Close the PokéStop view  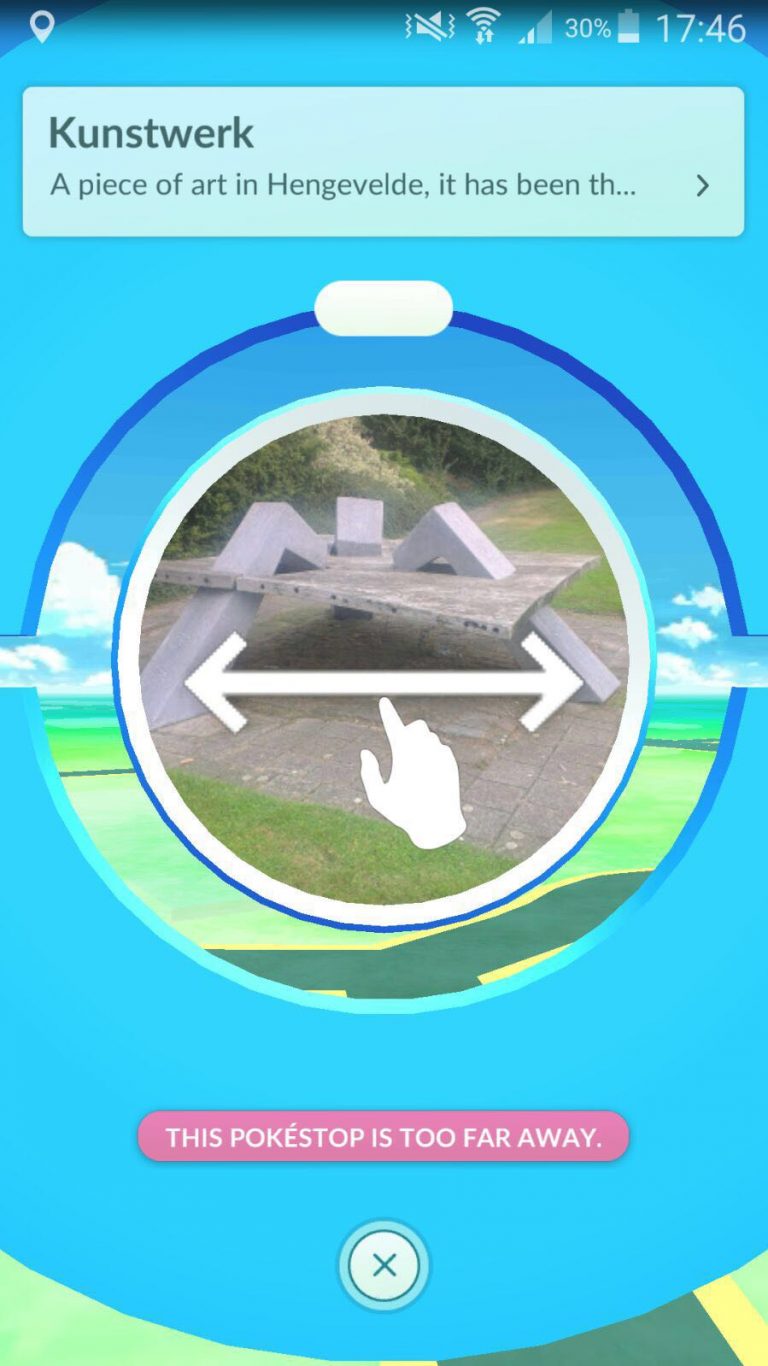click(x=384, y=1265)
